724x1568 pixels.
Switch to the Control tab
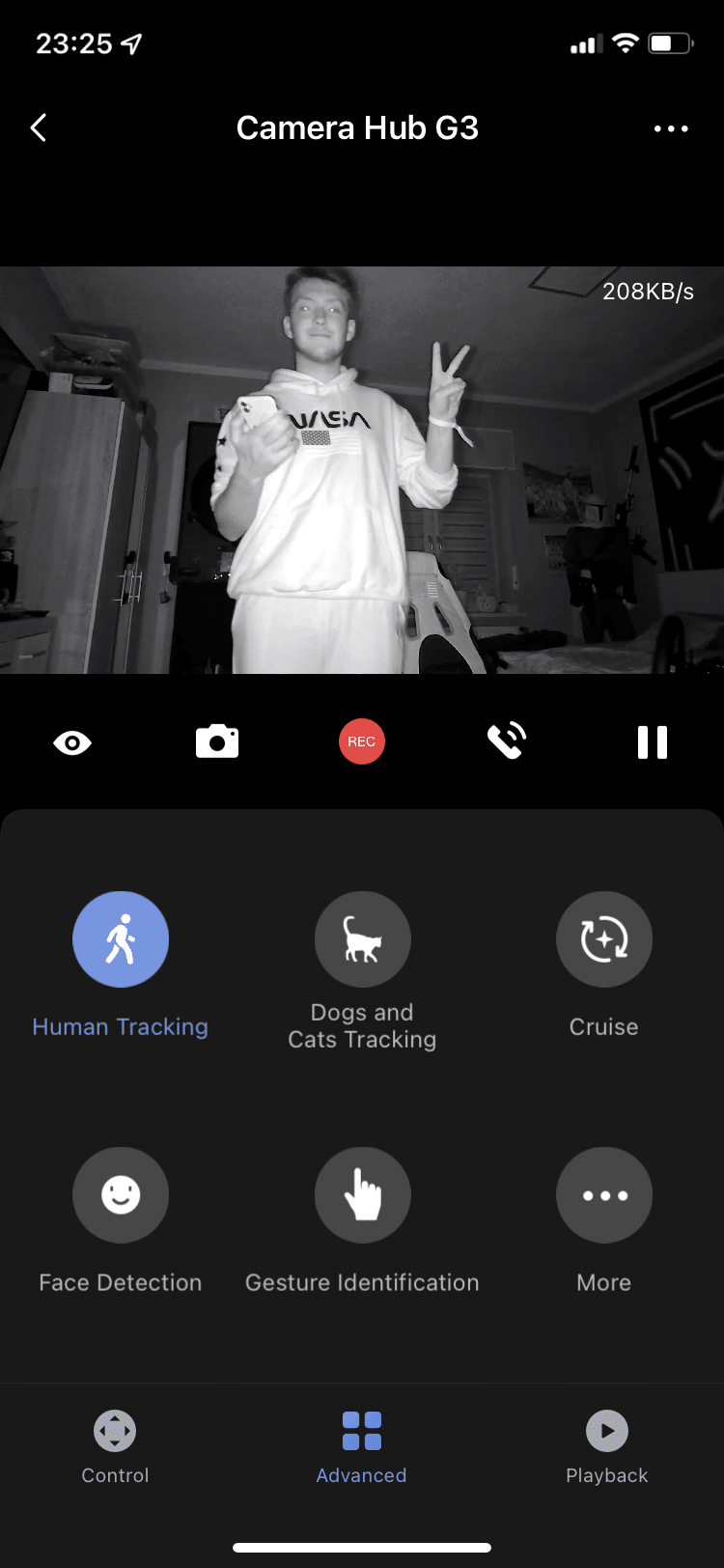tap(115, 1445)
